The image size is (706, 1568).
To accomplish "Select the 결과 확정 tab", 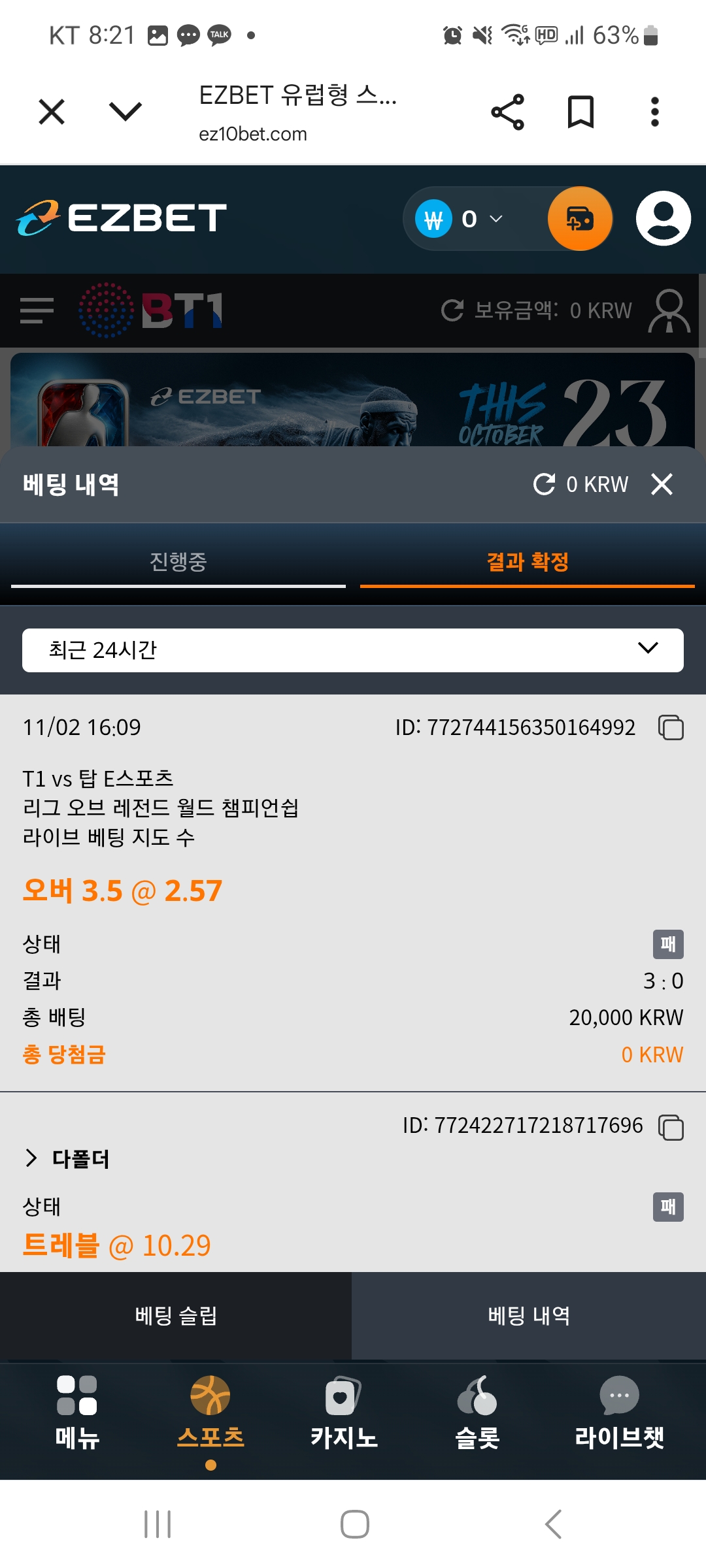I will pyautogui.click(x=527, y=562).
